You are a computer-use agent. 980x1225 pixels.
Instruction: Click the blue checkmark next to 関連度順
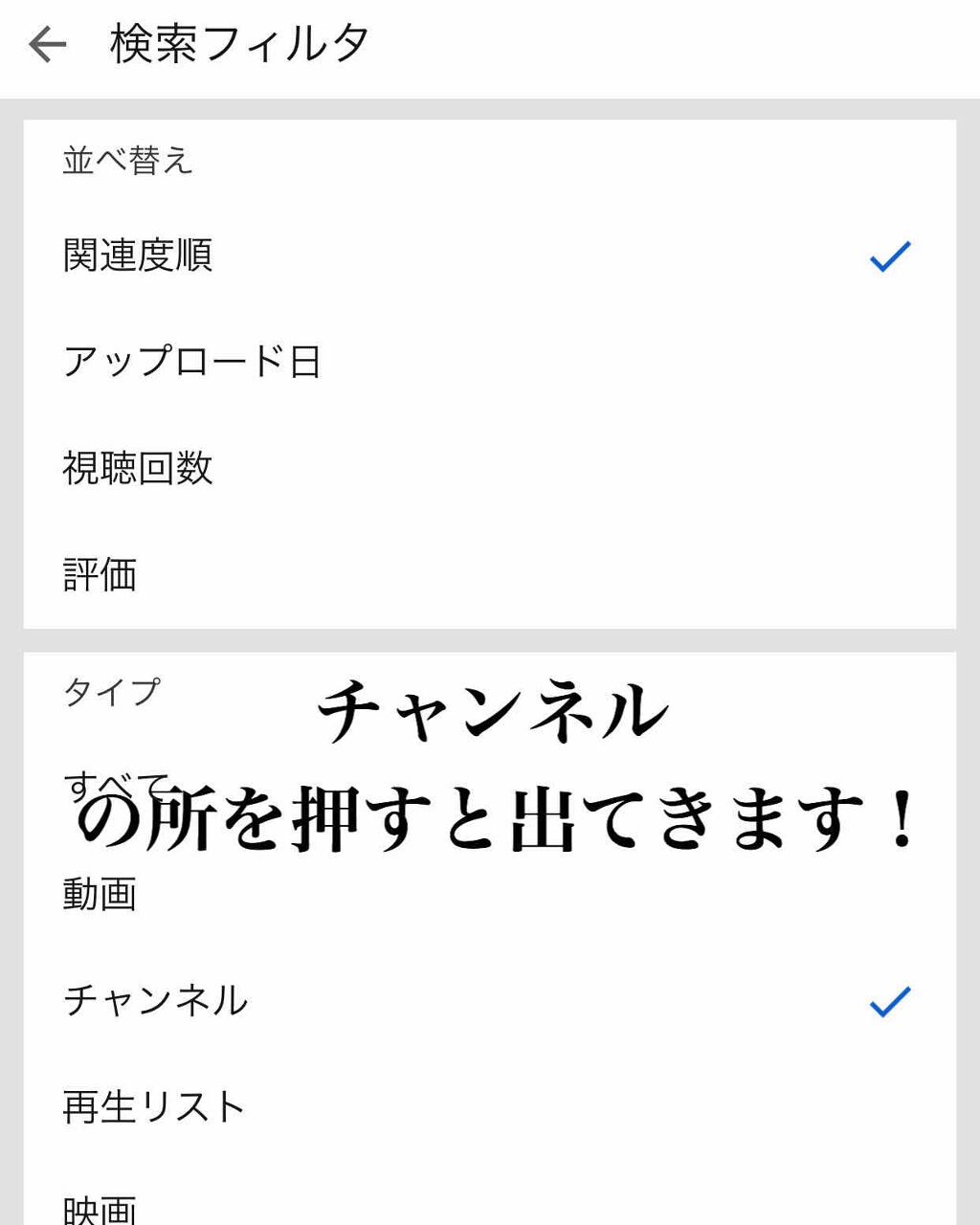point(888,253)
